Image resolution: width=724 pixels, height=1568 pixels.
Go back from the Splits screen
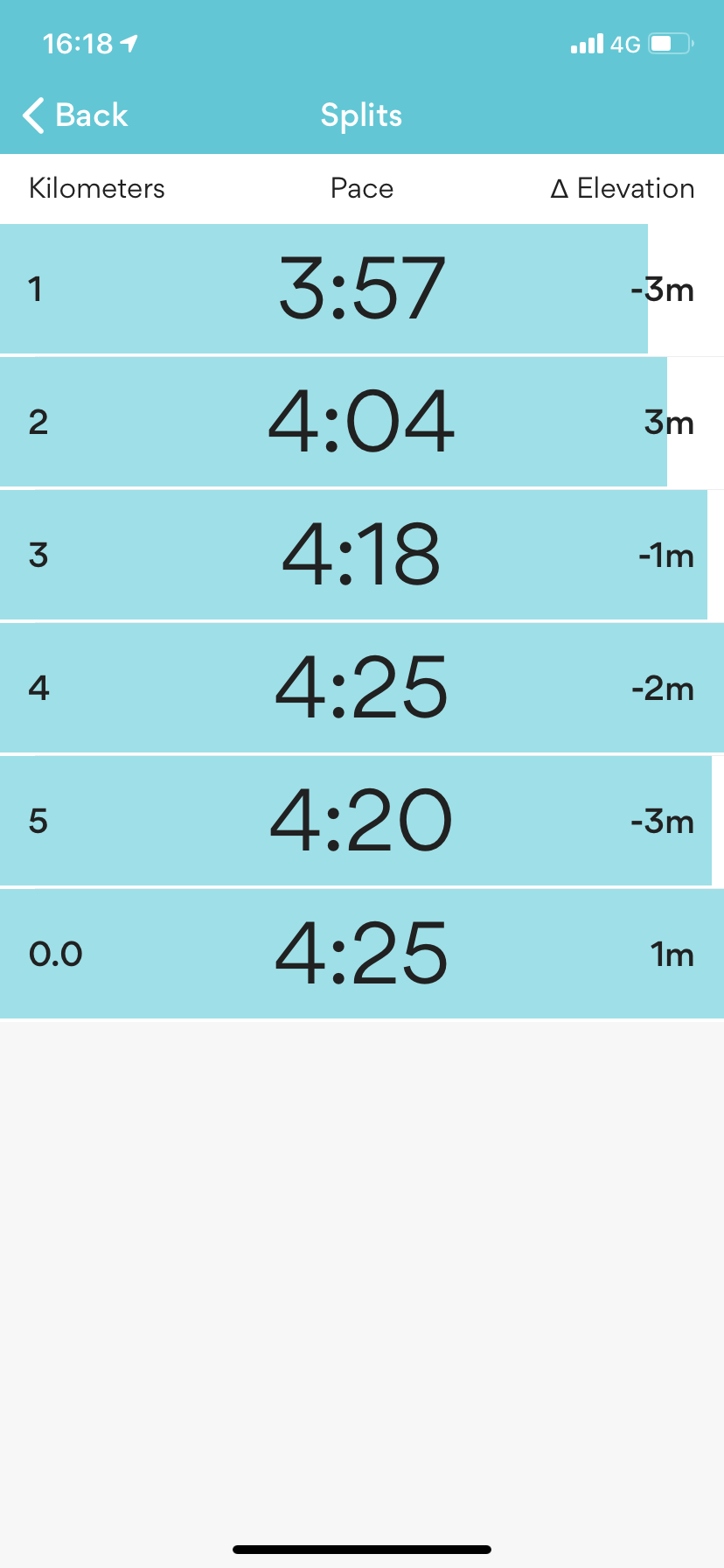75,115
